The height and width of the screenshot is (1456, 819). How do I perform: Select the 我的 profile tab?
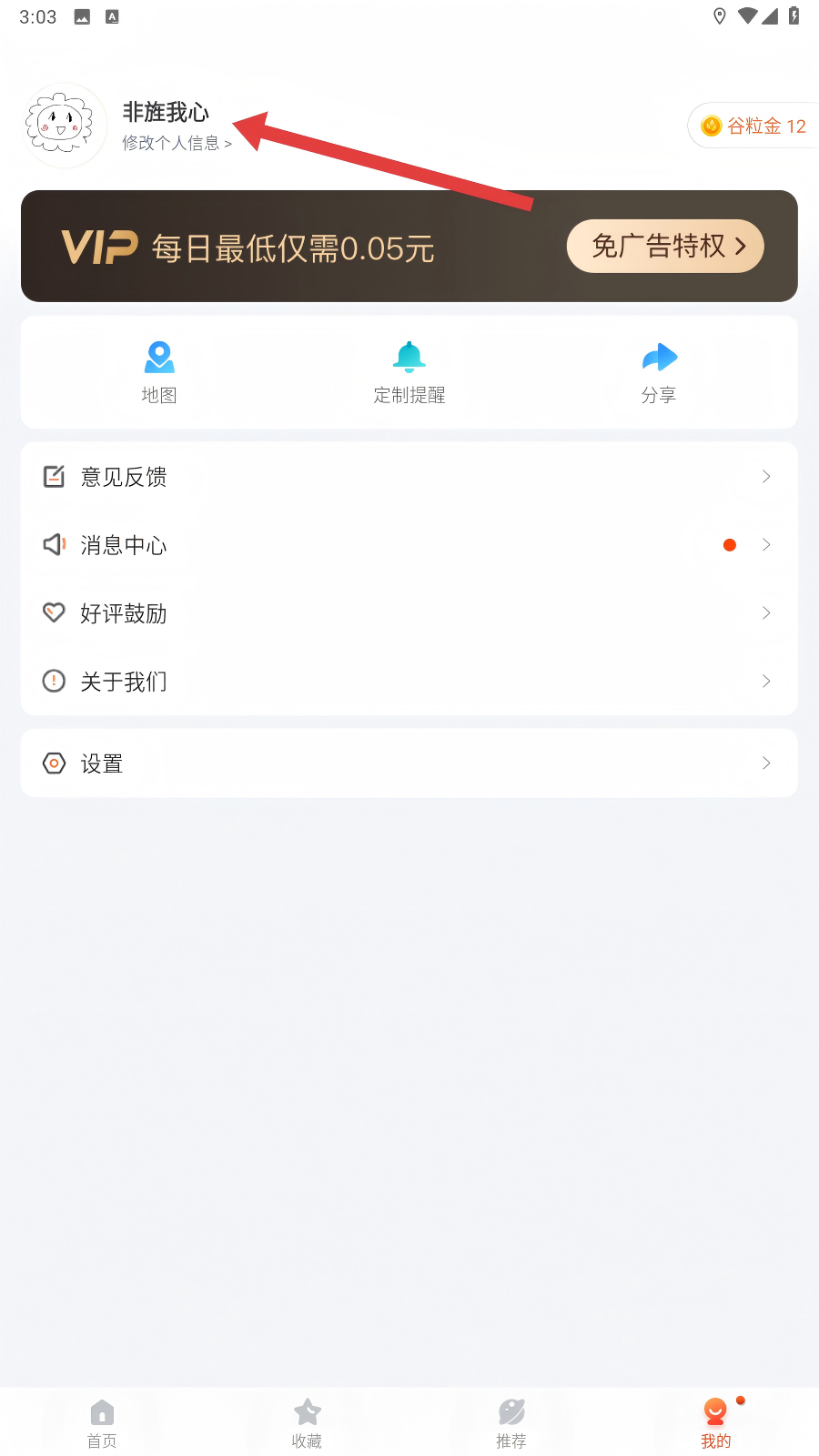tap(716, 1423)
